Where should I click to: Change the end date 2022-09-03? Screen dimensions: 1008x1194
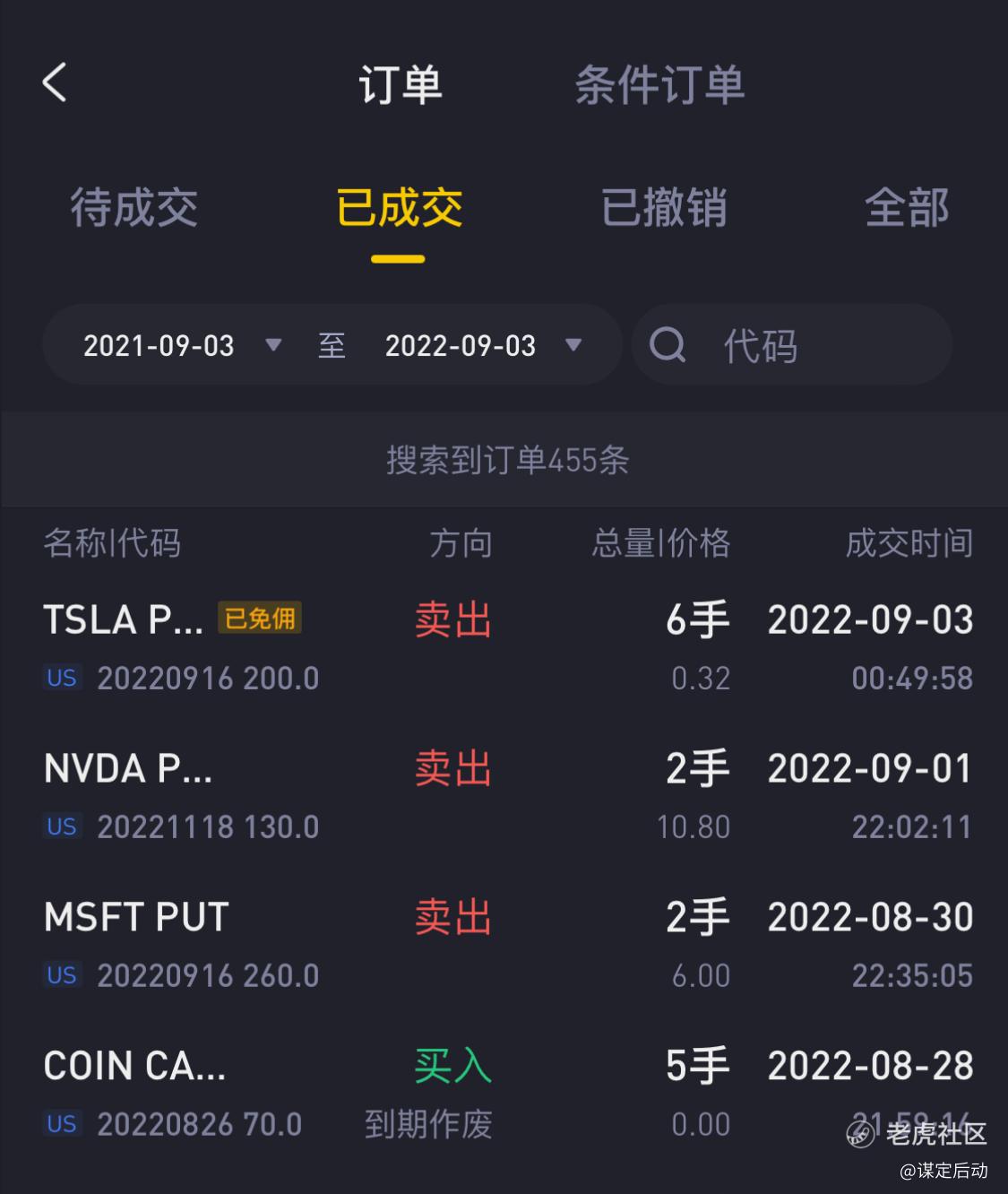pyautogui.click(x=484, y=345)
